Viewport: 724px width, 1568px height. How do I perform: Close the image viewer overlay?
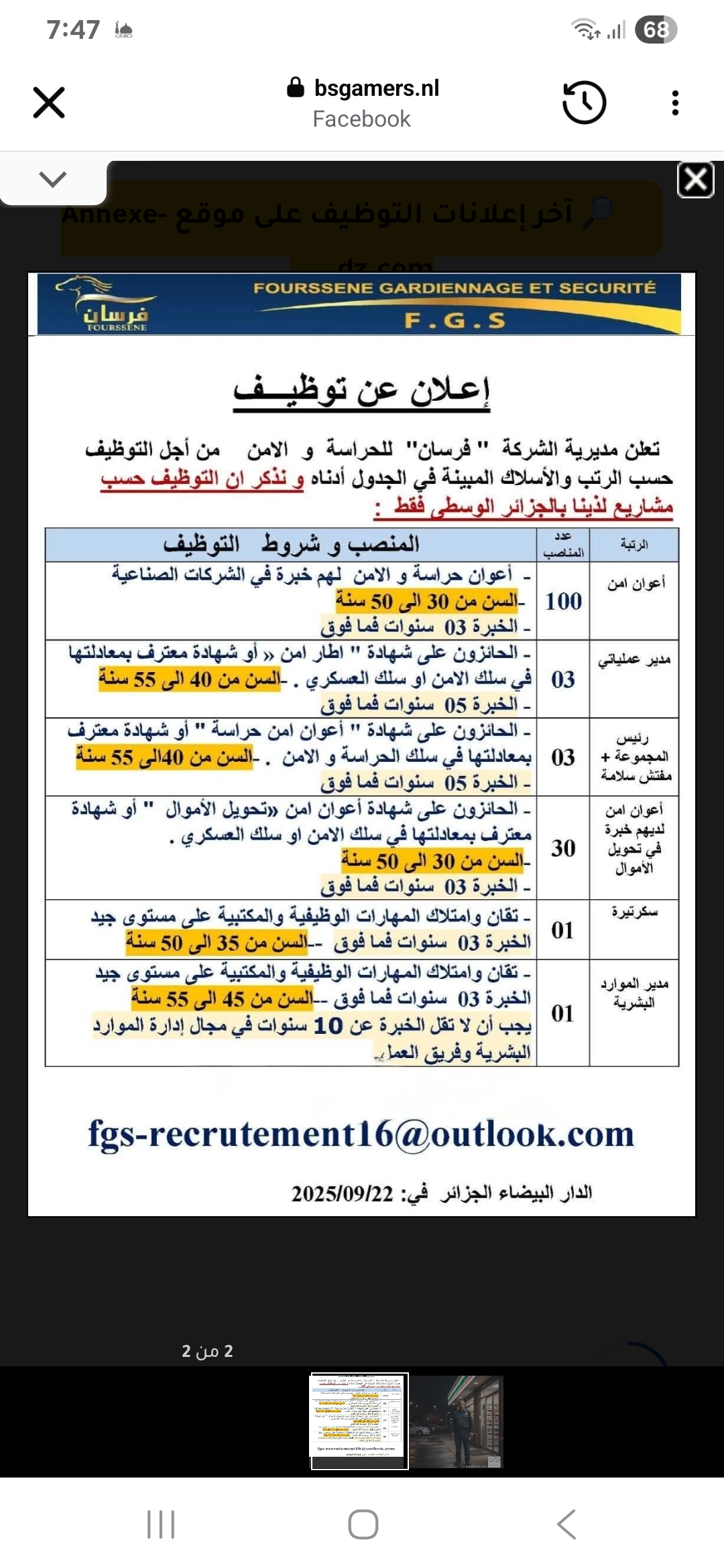(696, 180)
